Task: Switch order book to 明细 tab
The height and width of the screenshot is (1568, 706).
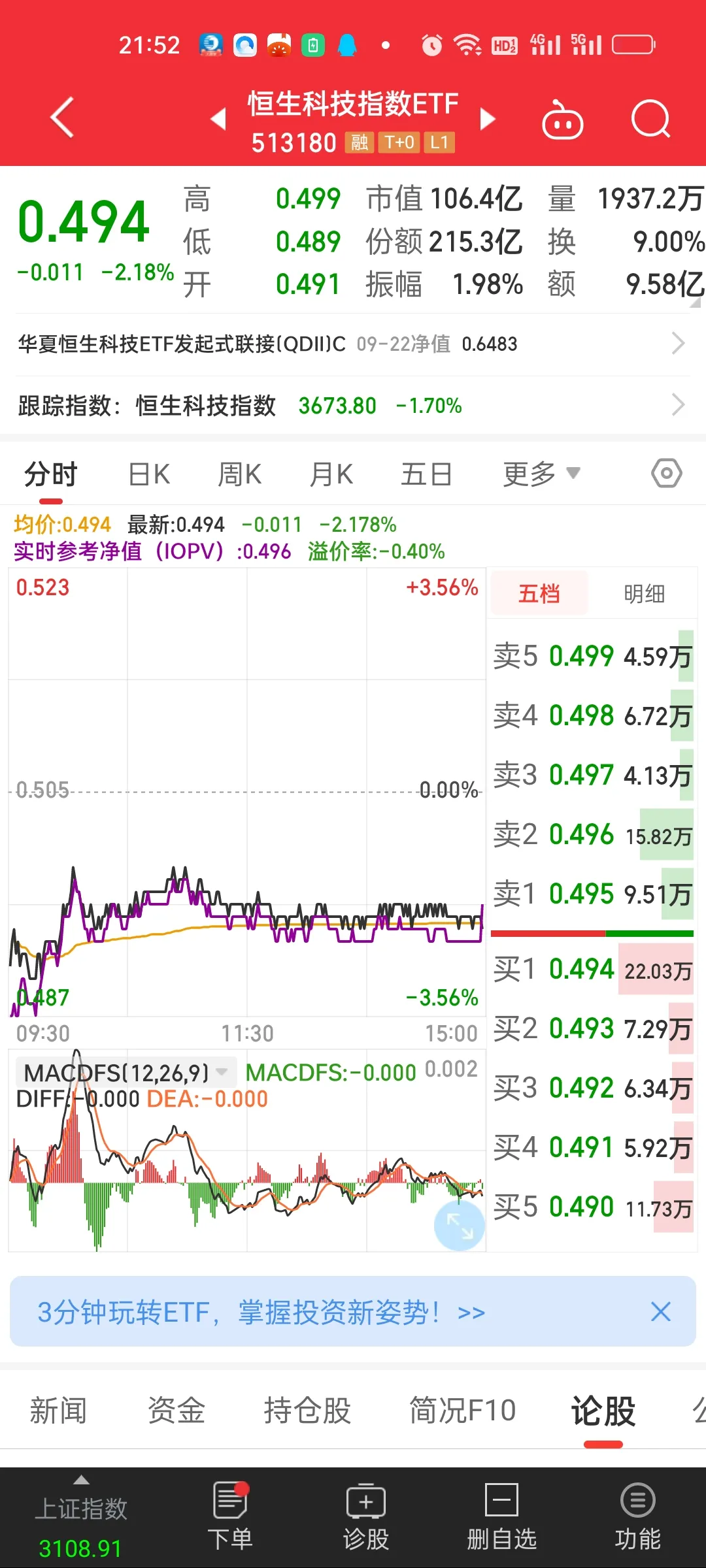Action: coord(644,594)
